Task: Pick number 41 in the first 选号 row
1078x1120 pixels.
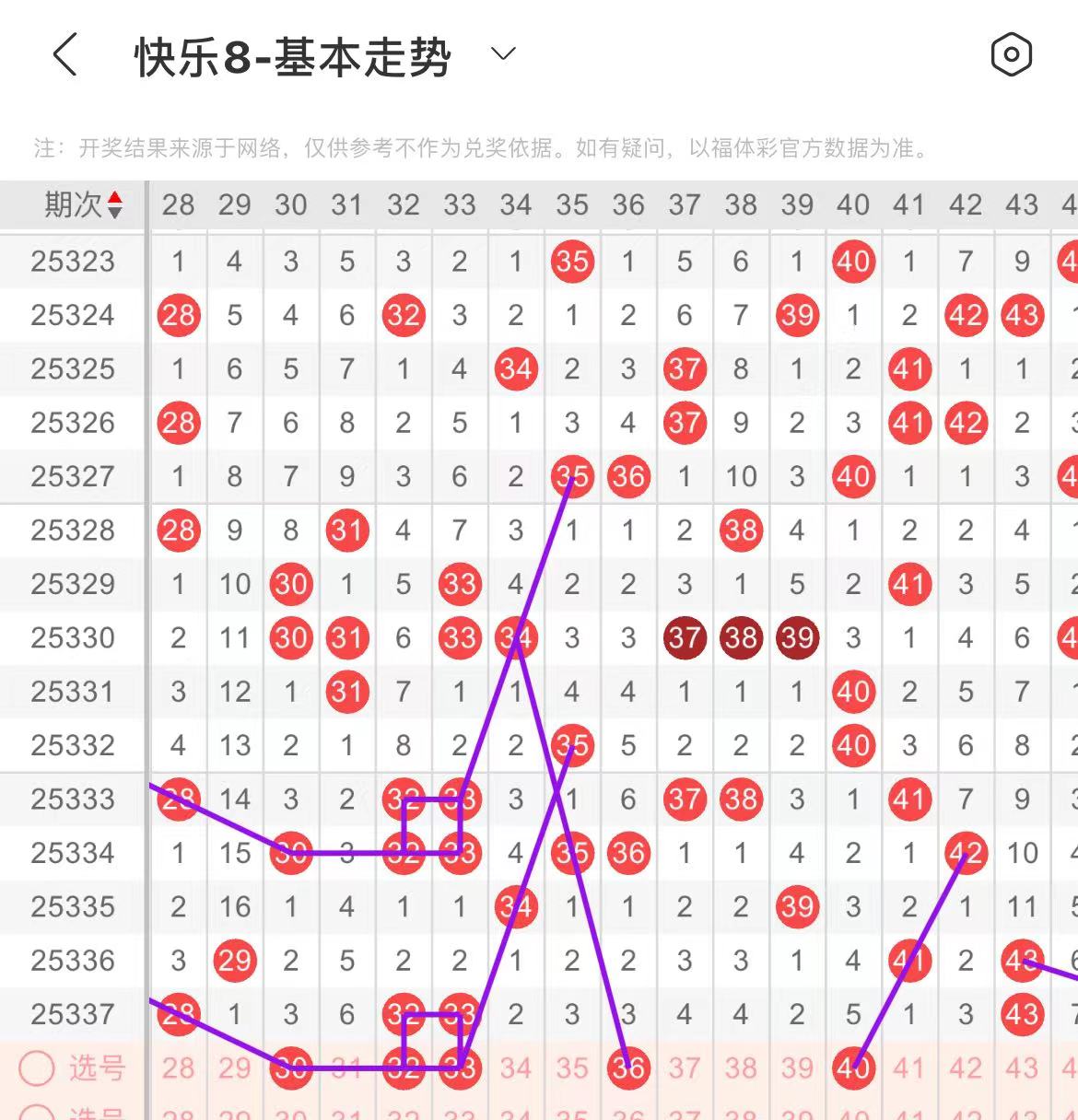Action: [x=909, y=1068]
